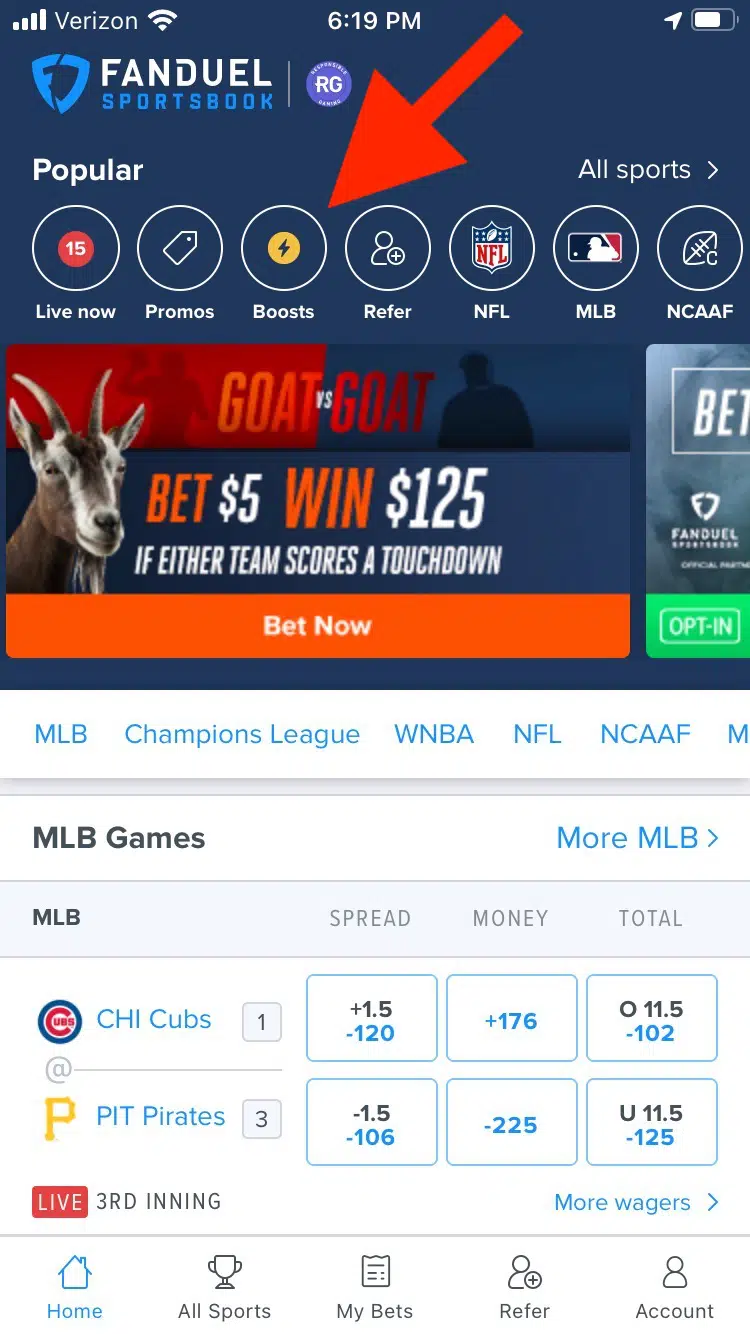
Task: Pick the Cubs moneyline +176
Action: click(x=512, y=1020)
